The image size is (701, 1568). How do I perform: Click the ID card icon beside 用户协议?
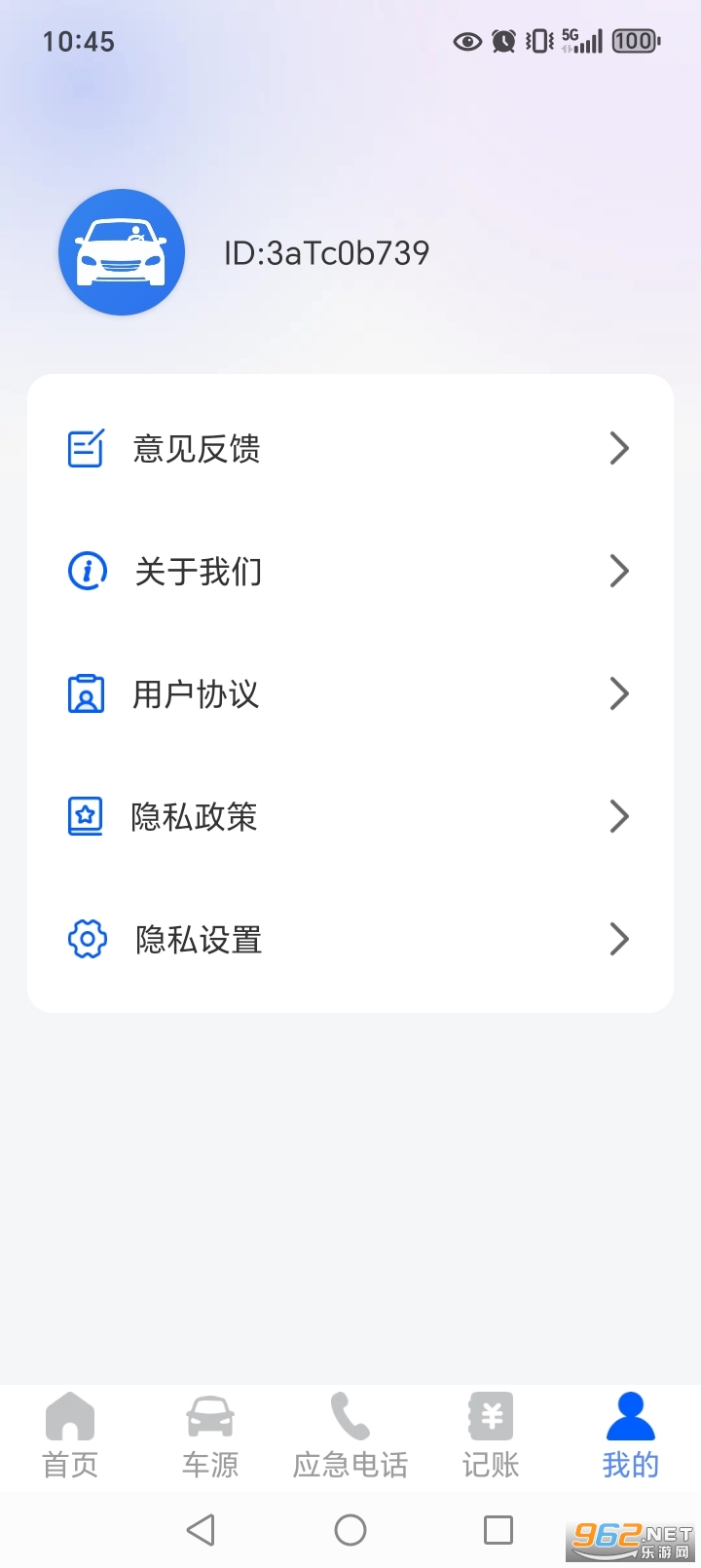[86, 693]
